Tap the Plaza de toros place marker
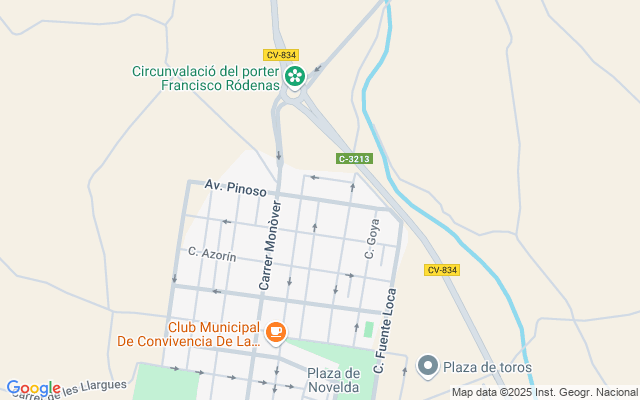640x400 pixels. tap(428, 366)
